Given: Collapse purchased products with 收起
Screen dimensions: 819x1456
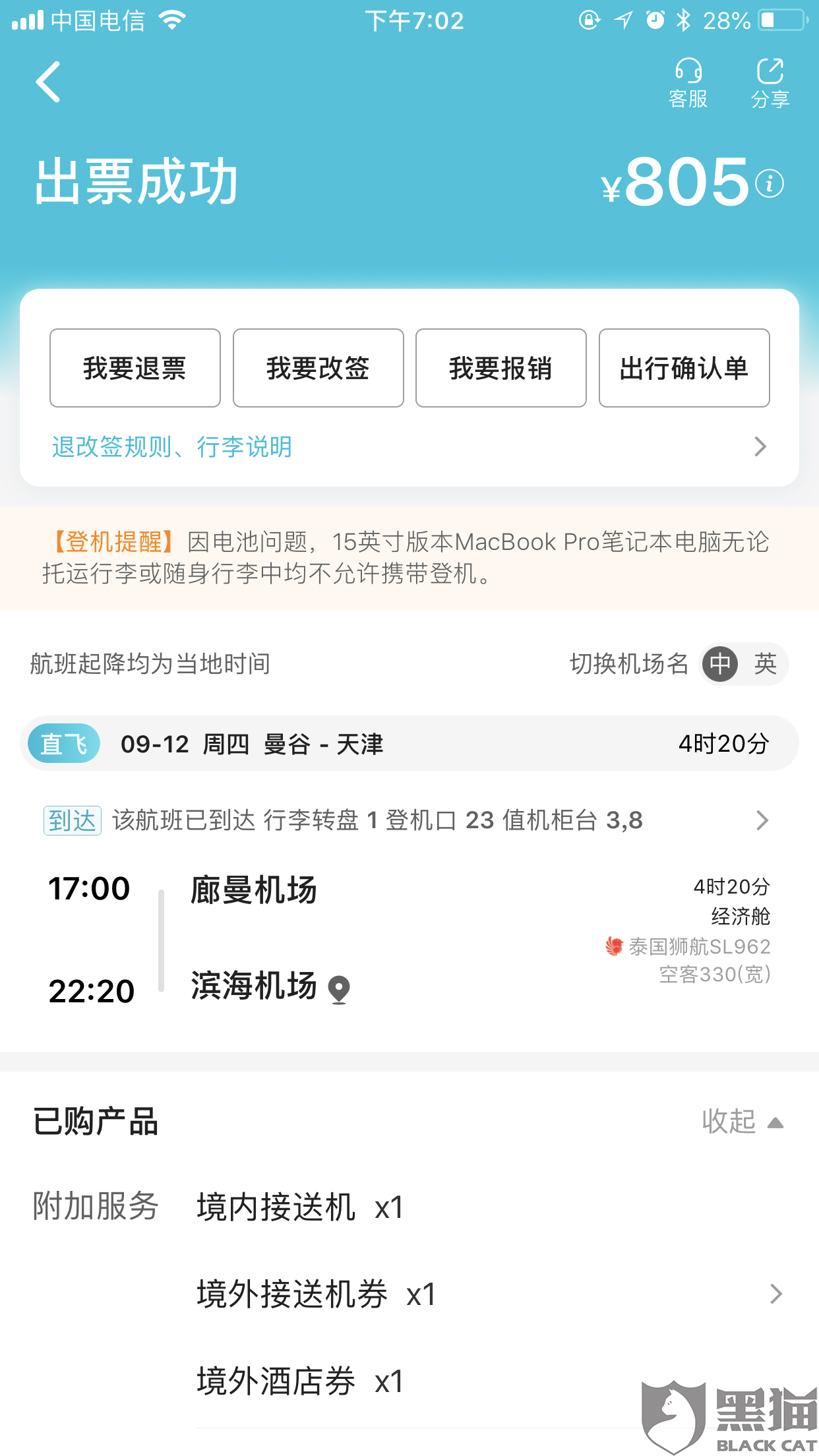Looking at the screenshot, I should coord(743,1121).
